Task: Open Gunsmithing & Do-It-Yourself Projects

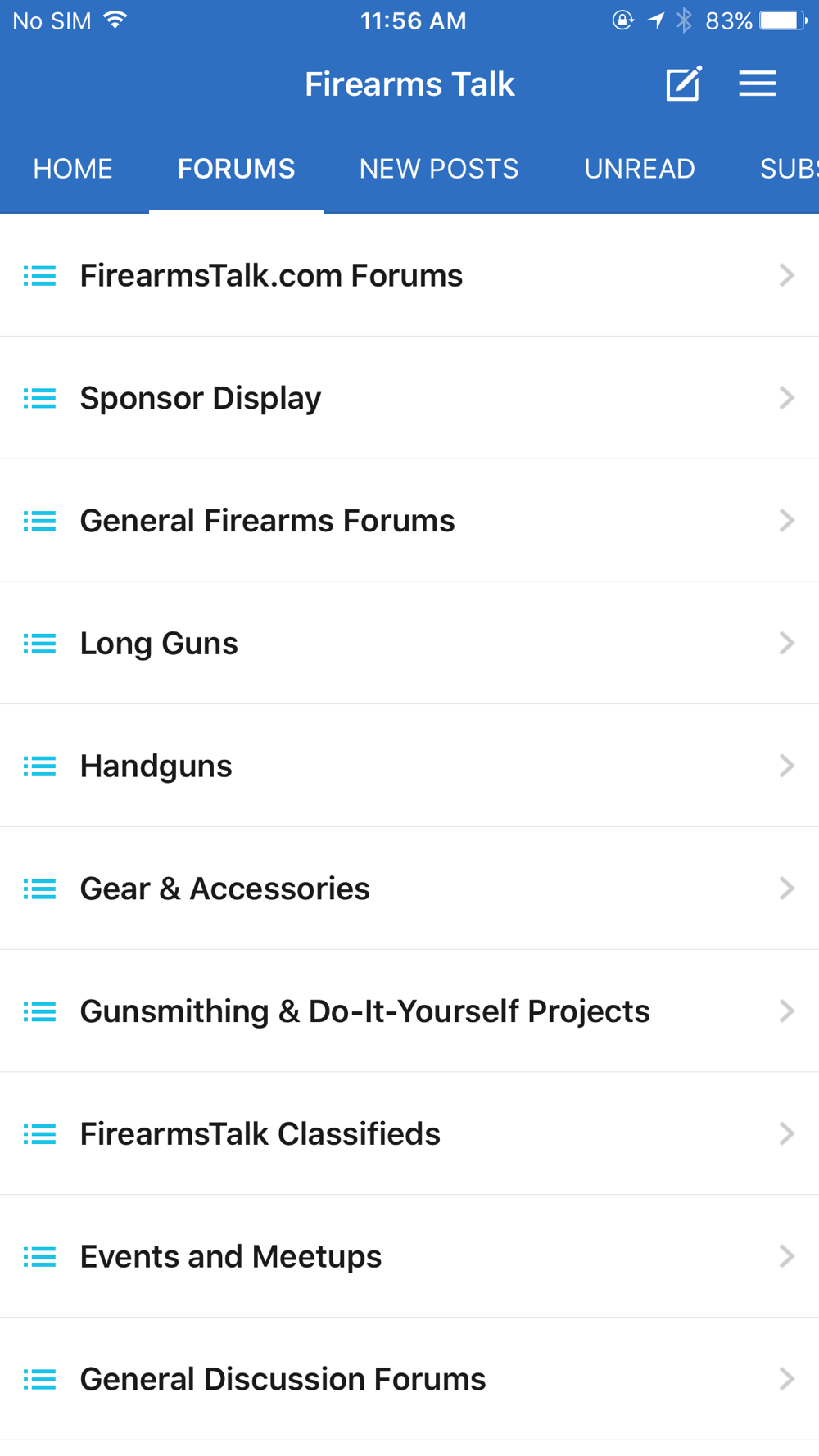Action: tap(409, 1011)
